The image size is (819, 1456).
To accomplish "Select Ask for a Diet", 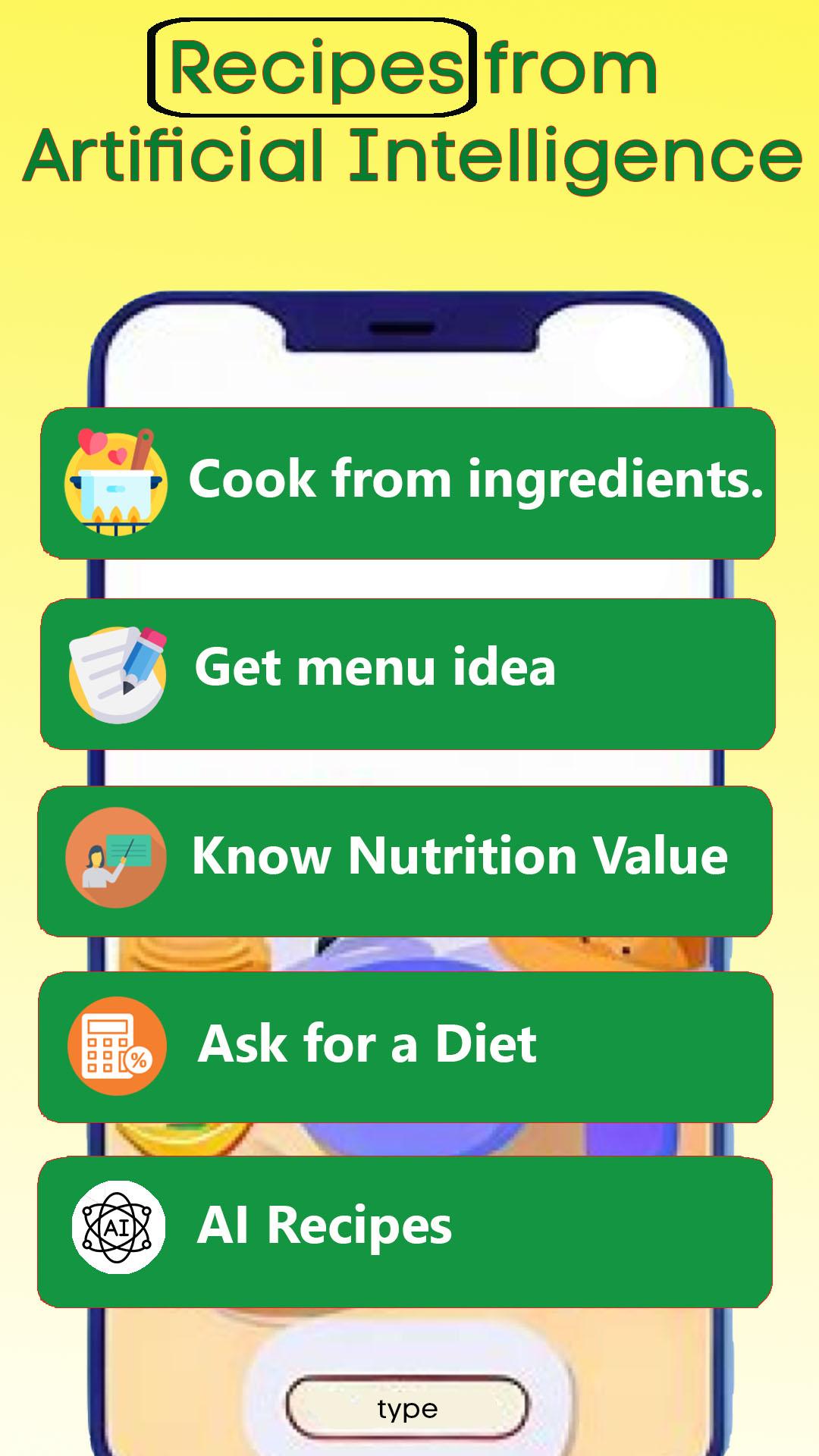I will point(409,1045).
